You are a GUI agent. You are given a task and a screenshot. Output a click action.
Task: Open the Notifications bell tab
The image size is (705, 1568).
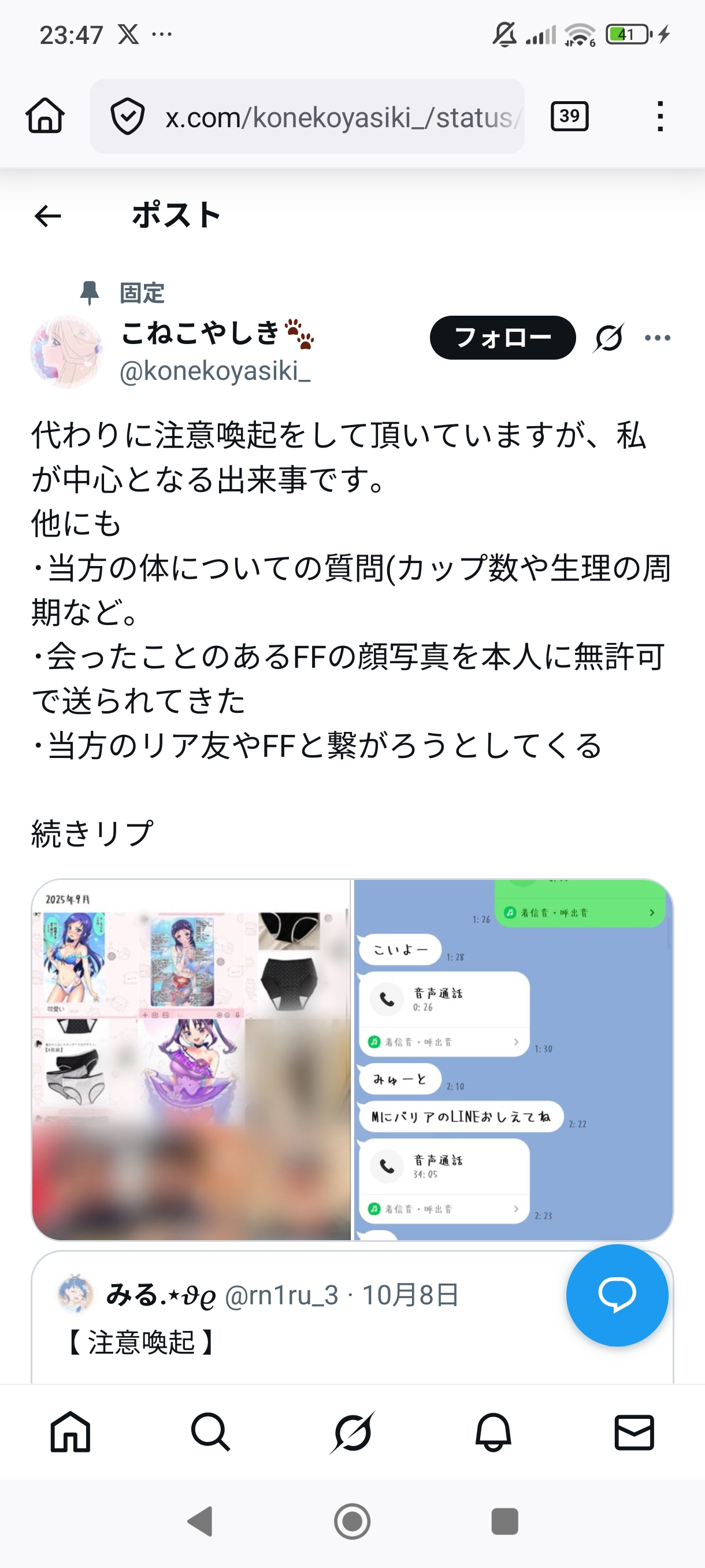(x=493, y=1432)
